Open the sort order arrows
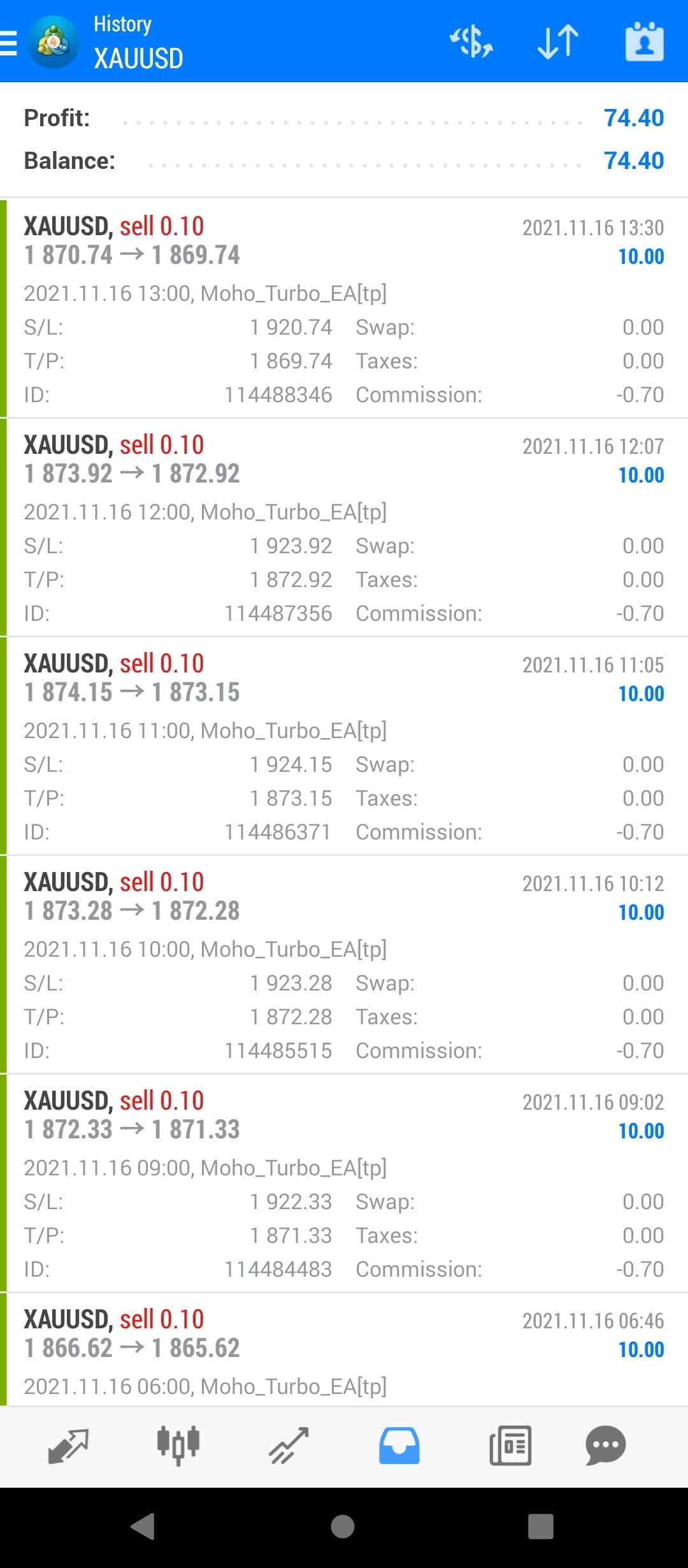 pyautogui.click(x=558, y=42)
